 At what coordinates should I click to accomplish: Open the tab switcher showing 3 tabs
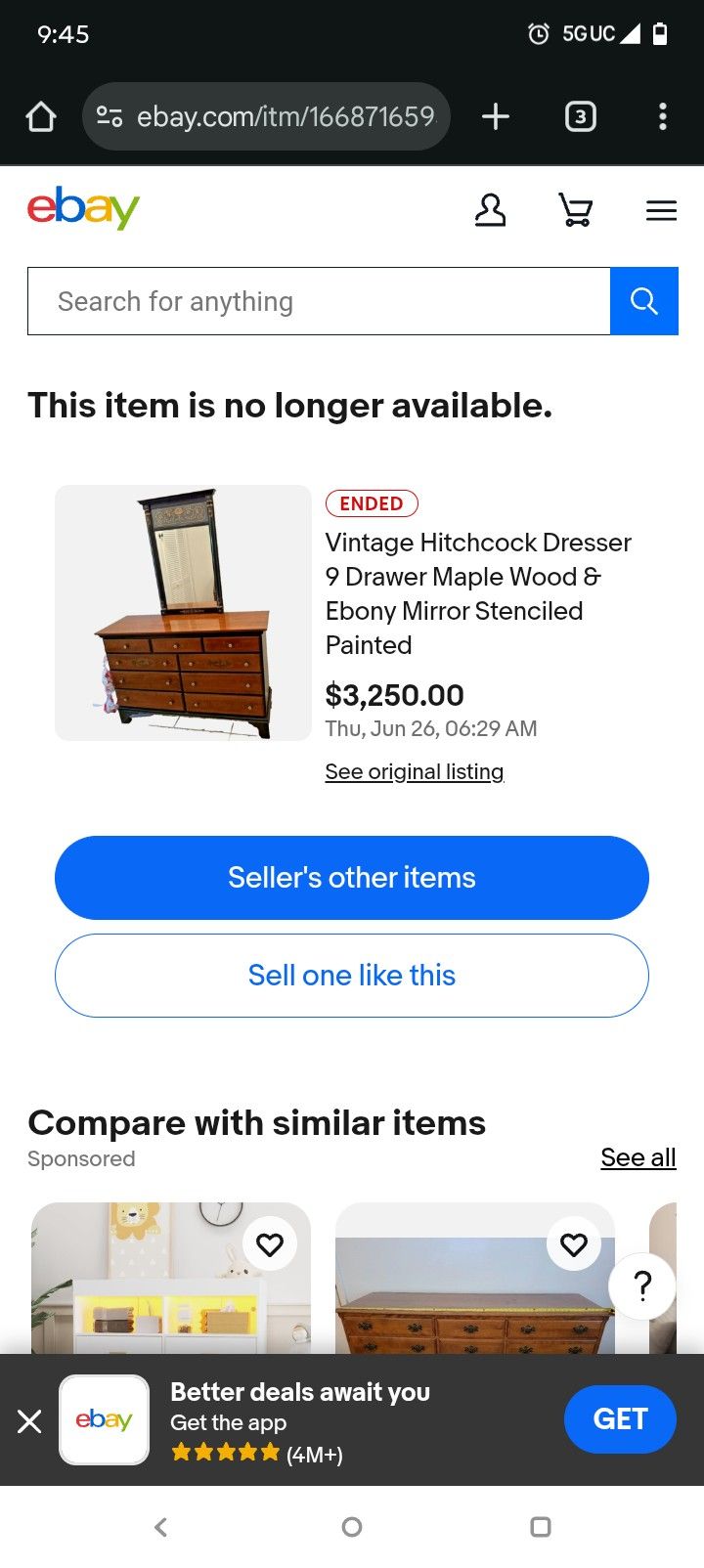pos(580,117)
